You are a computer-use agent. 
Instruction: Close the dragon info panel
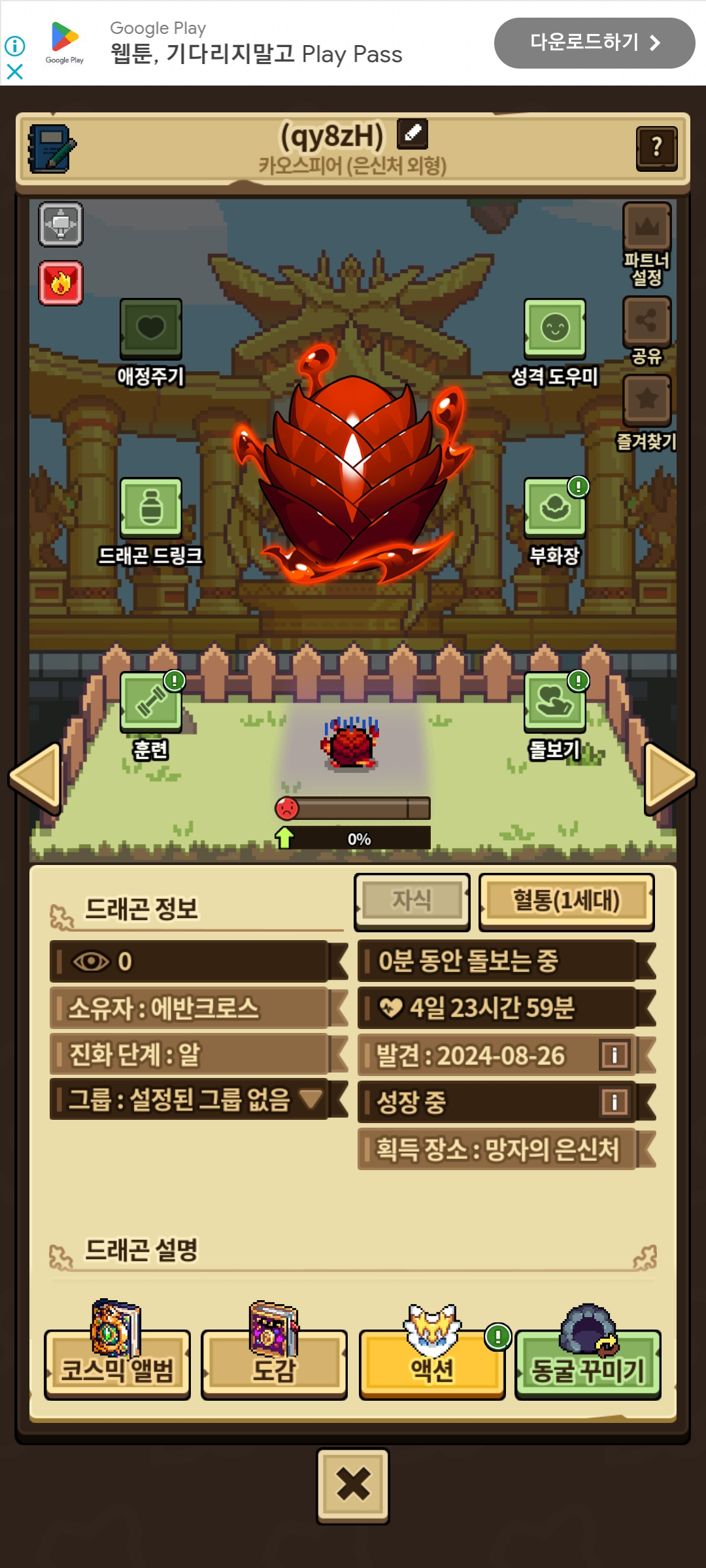(x=353, y=1485)
